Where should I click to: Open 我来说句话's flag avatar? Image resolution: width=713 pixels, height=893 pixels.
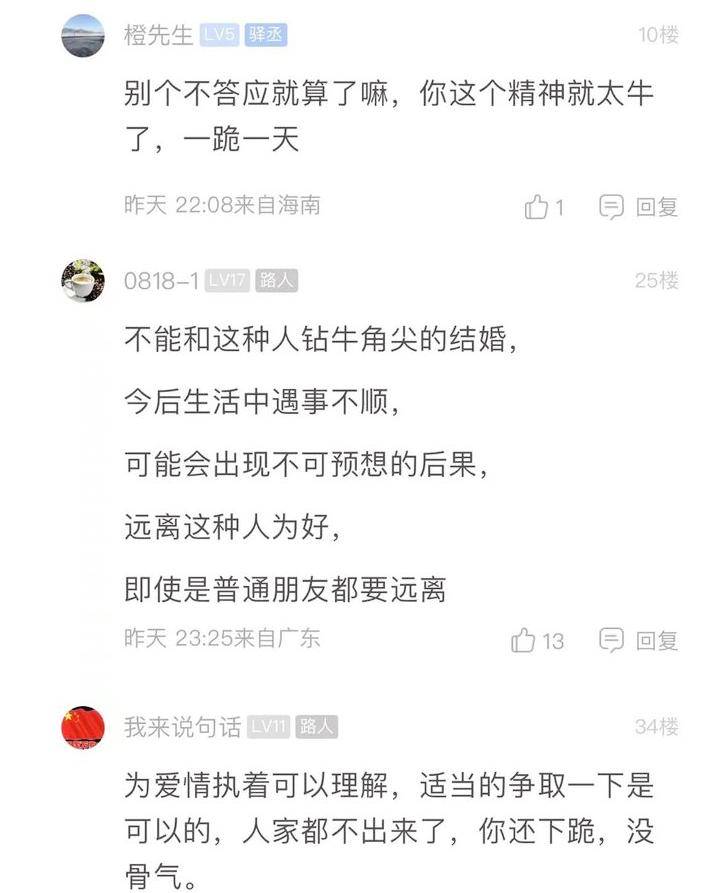[x=83, y=727]
